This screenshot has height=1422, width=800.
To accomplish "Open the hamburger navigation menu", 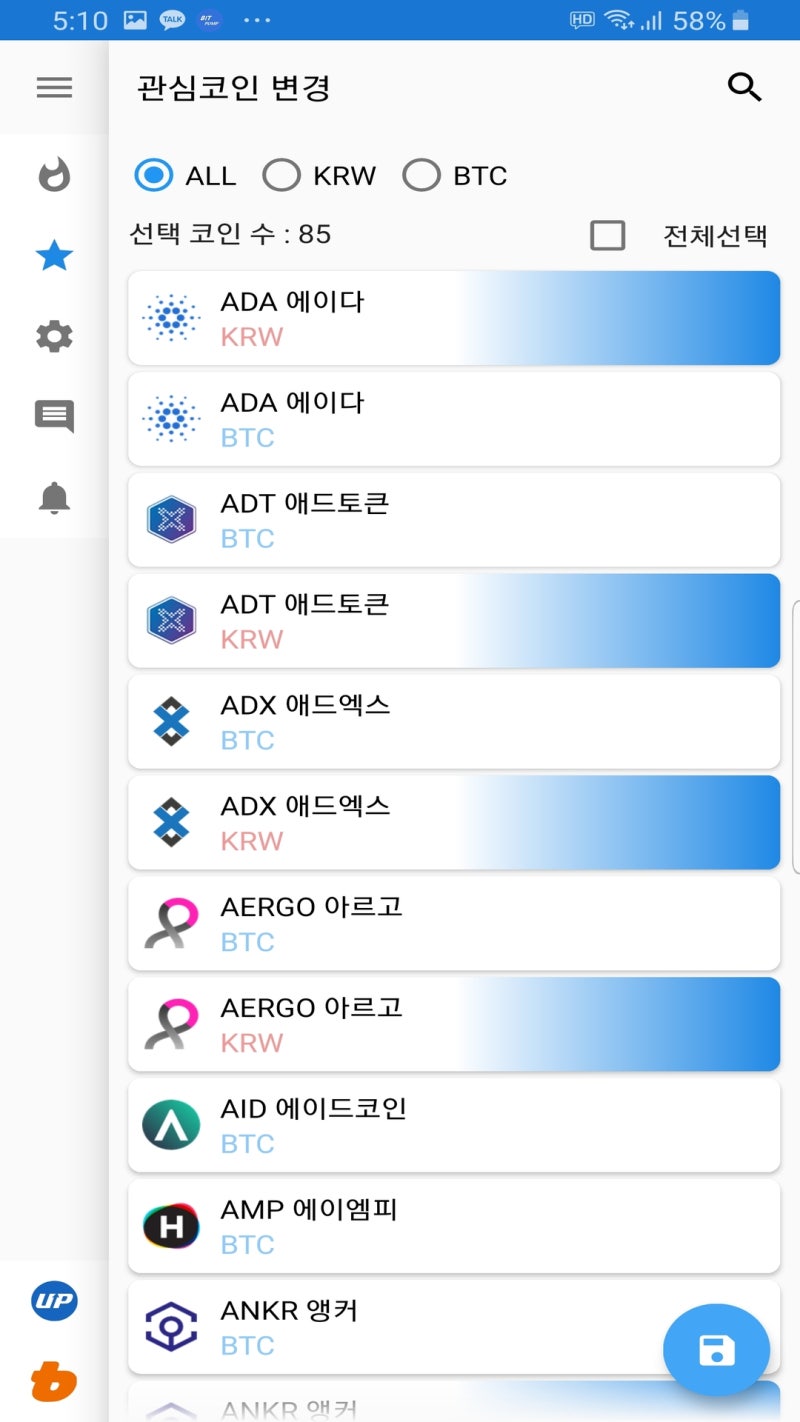I will point(53,87).
